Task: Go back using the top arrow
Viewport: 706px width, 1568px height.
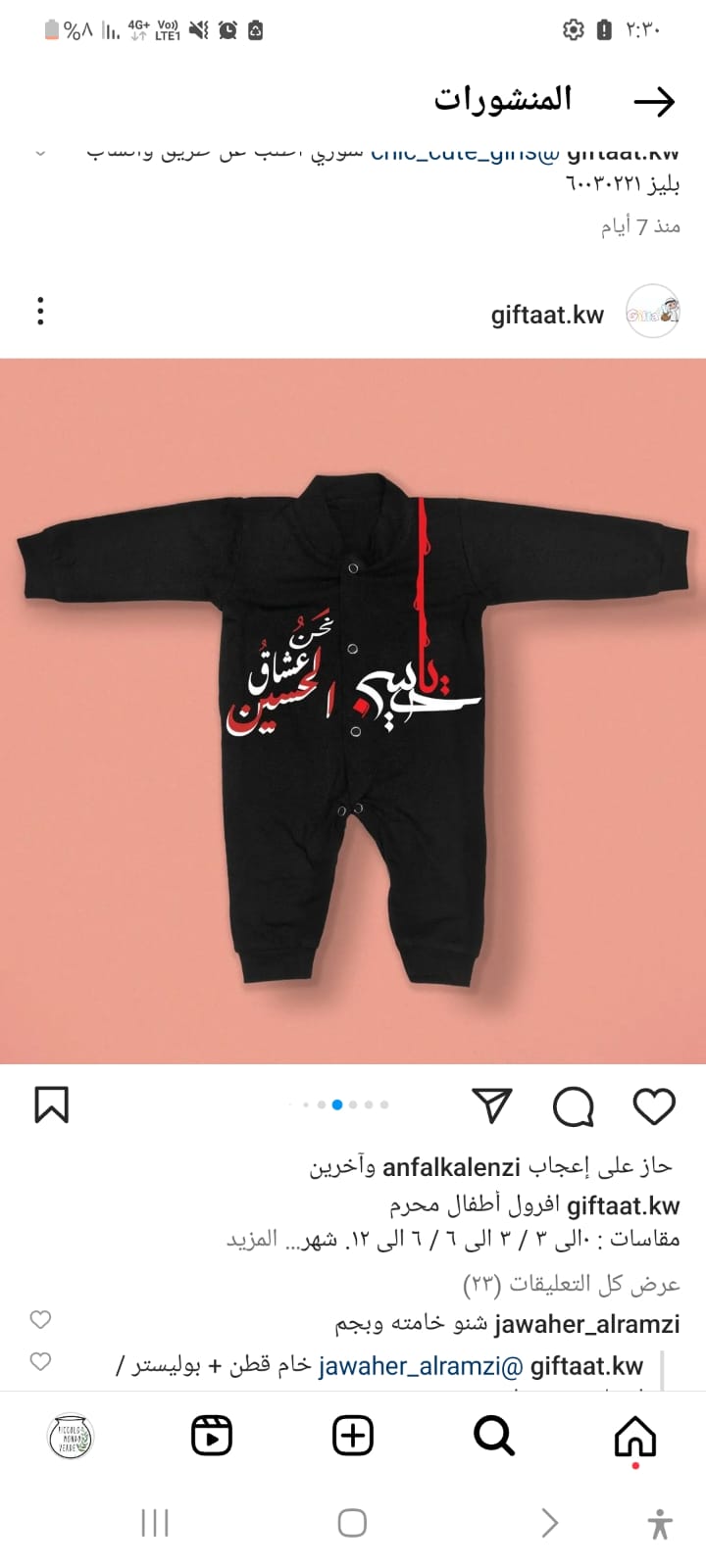Action: pos(654,101)
